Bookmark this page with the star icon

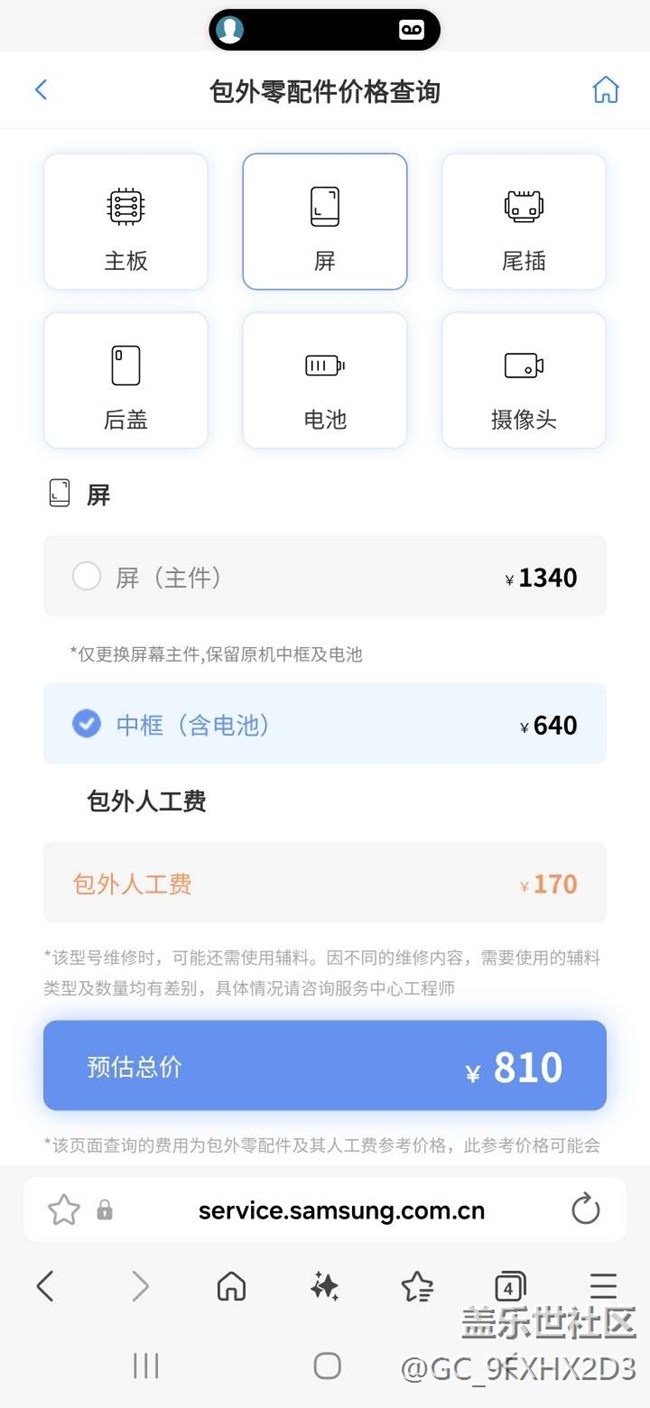coord(64,1210)
